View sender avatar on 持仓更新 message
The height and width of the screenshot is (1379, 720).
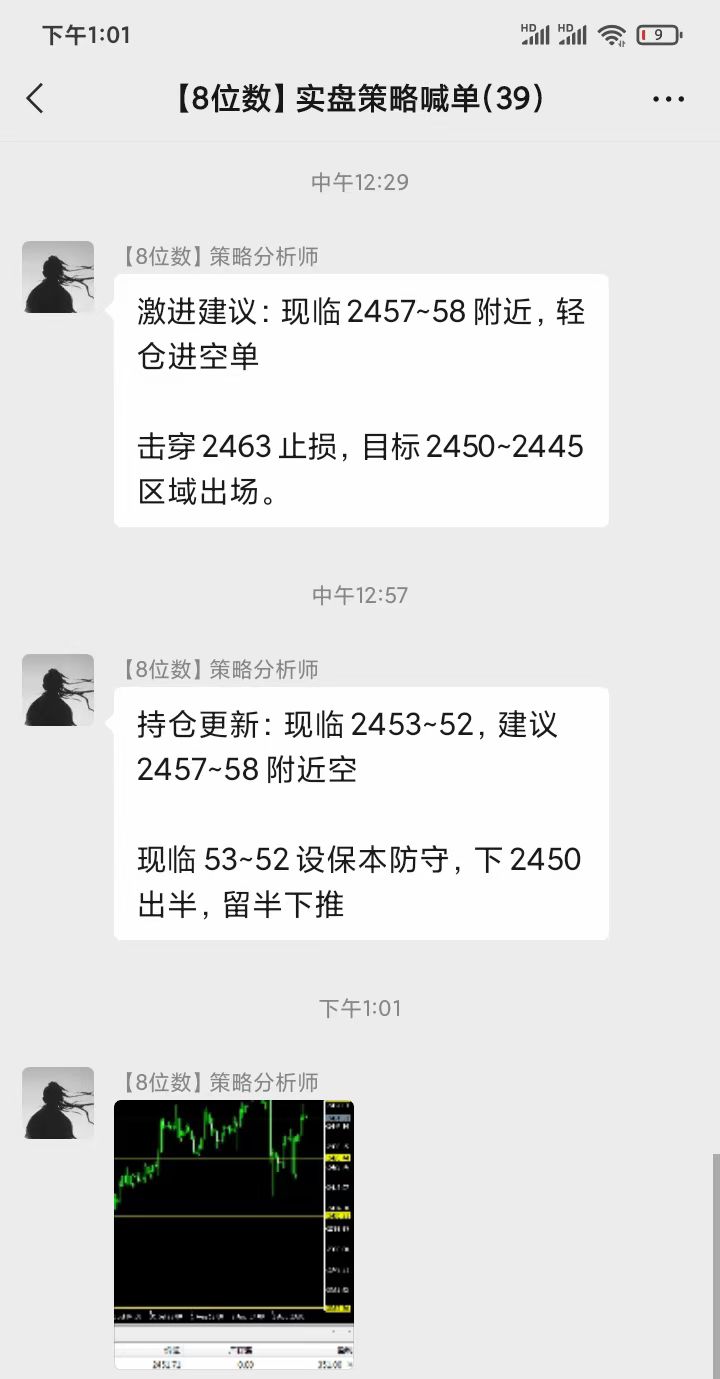pyautogui.click(x=58, y=690)
